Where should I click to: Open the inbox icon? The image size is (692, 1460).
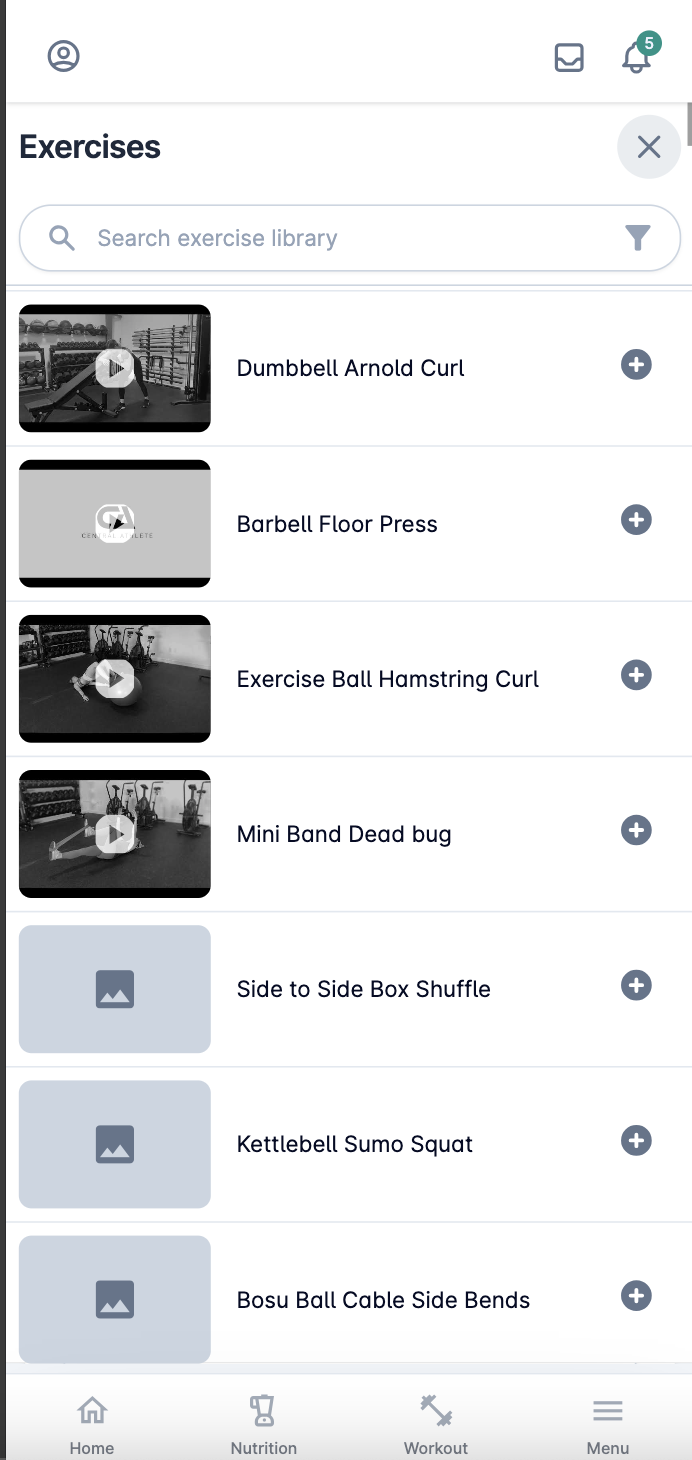(x=569, y=58)
